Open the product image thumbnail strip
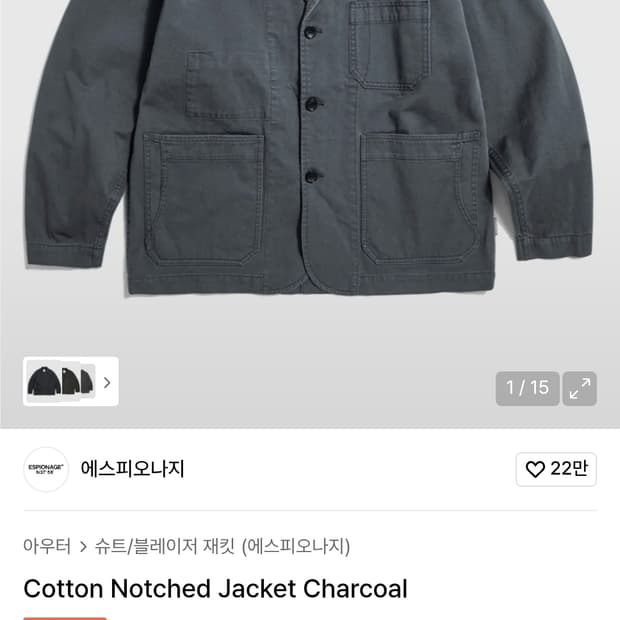The height and width of the screenshot is (620, 620). point(70,381)
